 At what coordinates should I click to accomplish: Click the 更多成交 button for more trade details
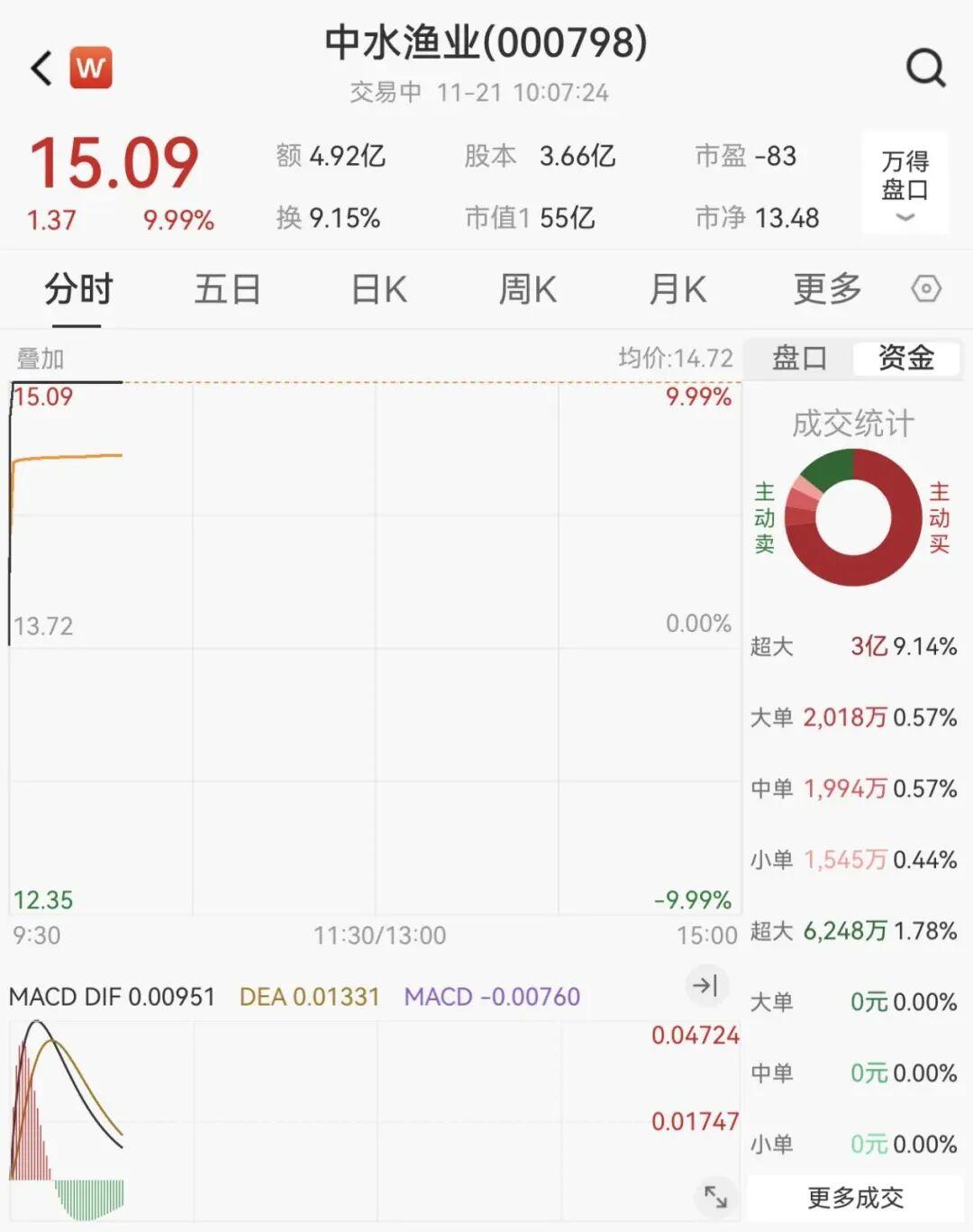854,1198
